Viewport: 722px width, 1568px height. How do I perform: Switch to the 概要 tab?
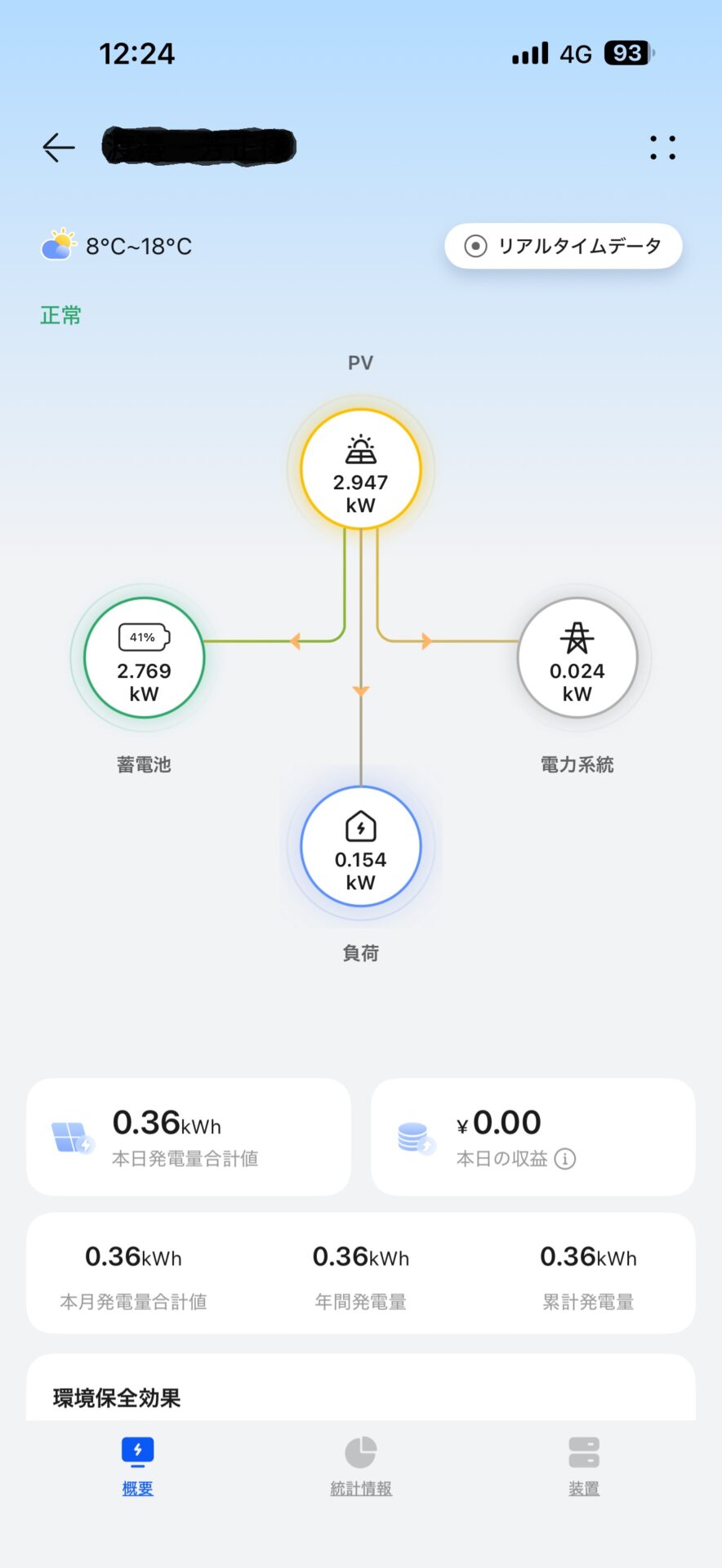(136, 1466)
